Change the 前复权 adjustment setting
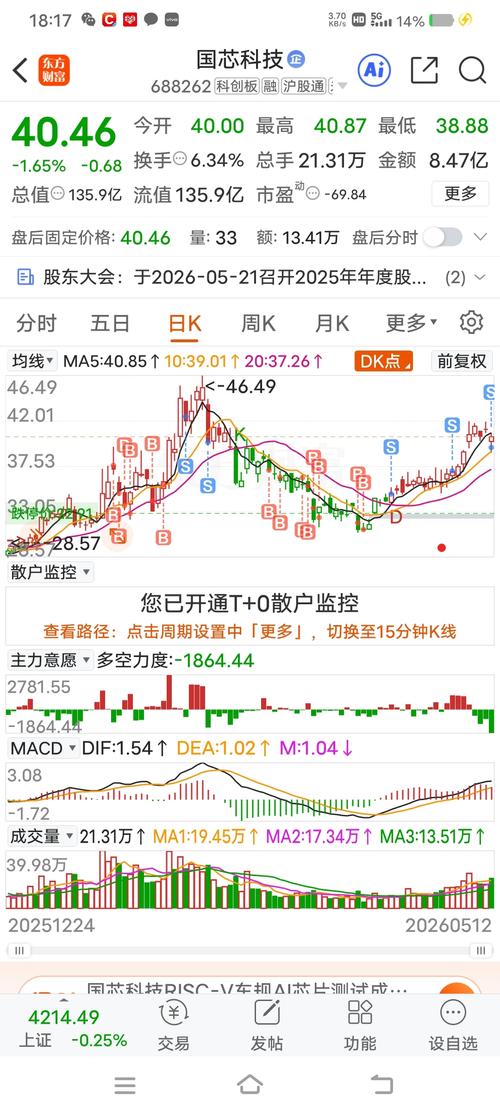The height and width of the screenshot is (1115, 500). (x=462, y=361)
